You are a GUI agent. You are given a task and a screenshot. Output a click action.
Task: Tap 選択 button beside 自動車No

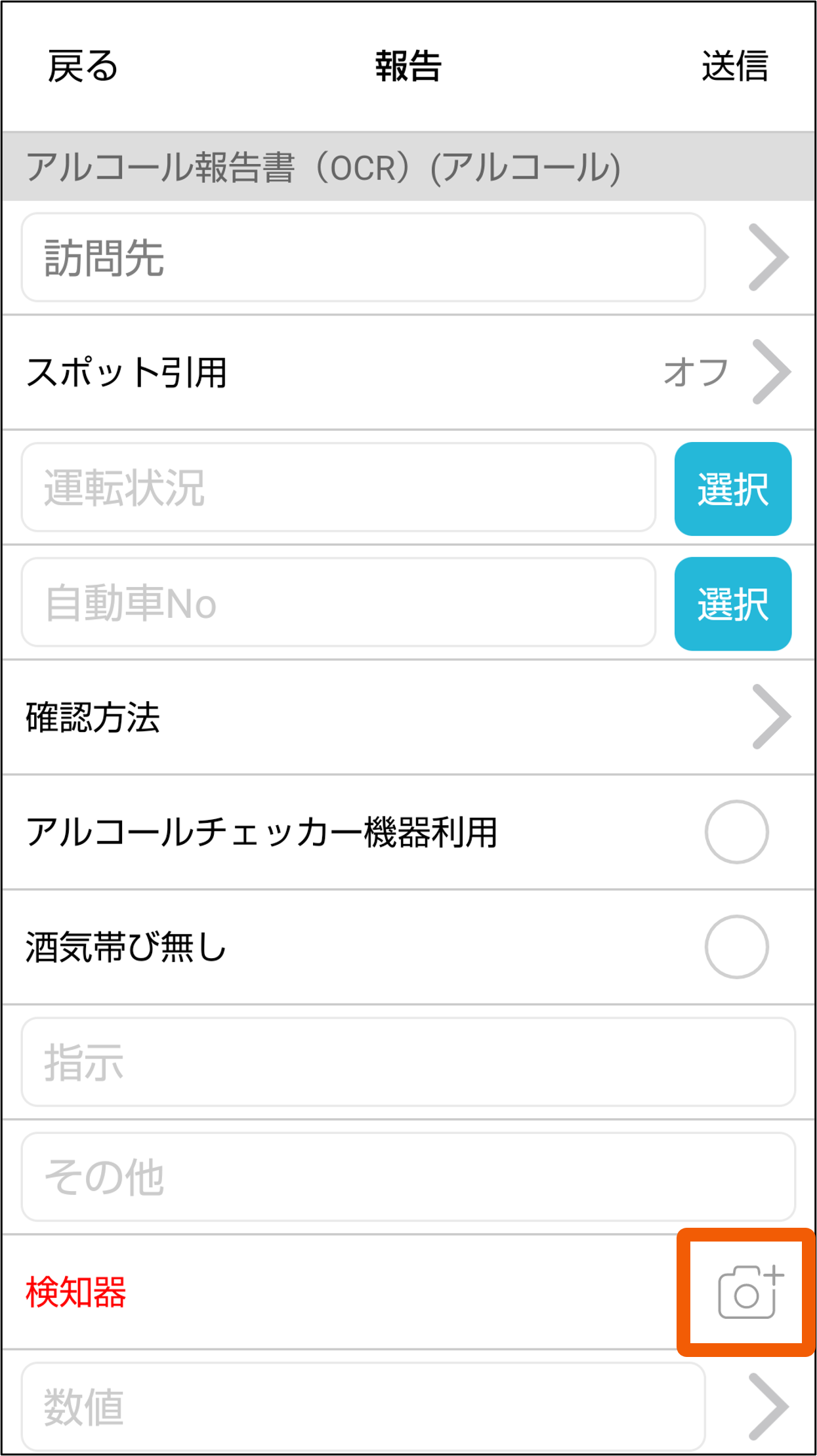click(x=733, y=603)
